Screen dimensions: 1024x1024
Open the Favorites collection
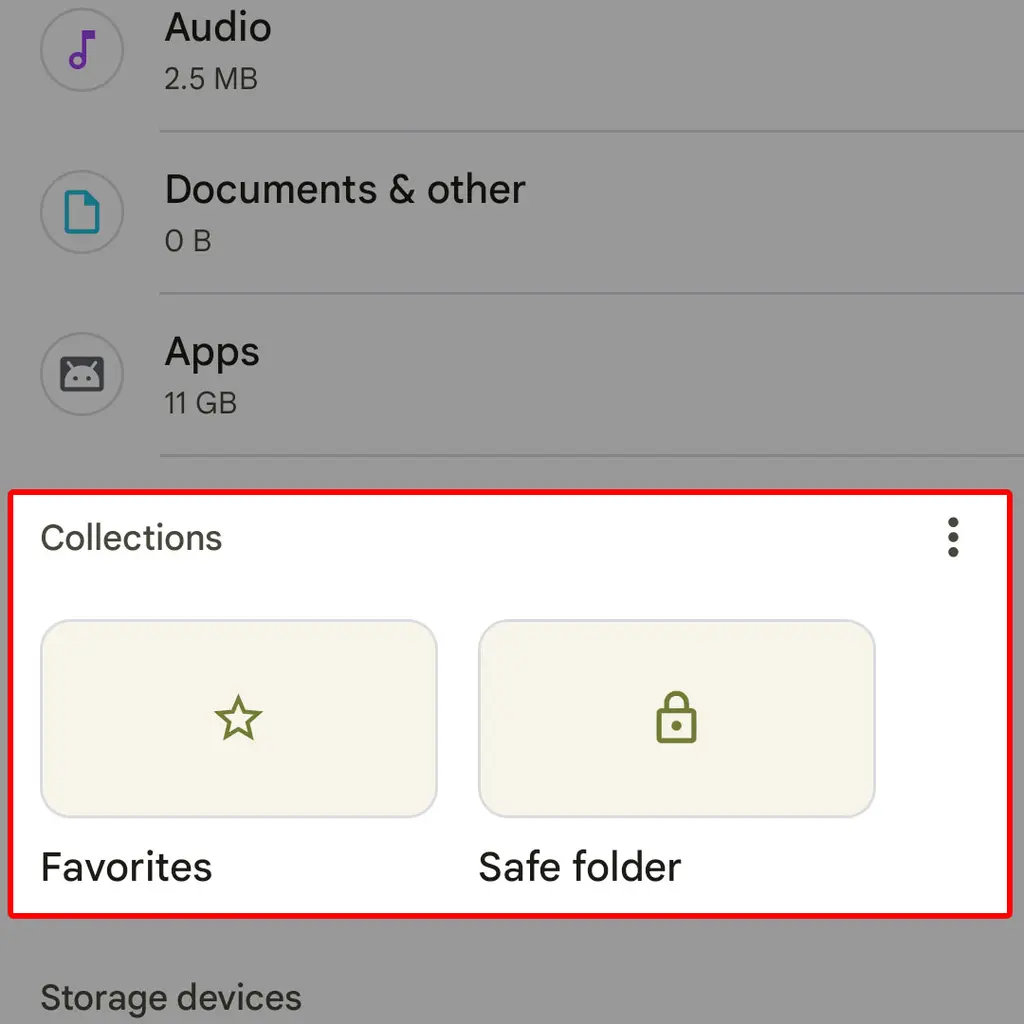[x=238, y=719]
